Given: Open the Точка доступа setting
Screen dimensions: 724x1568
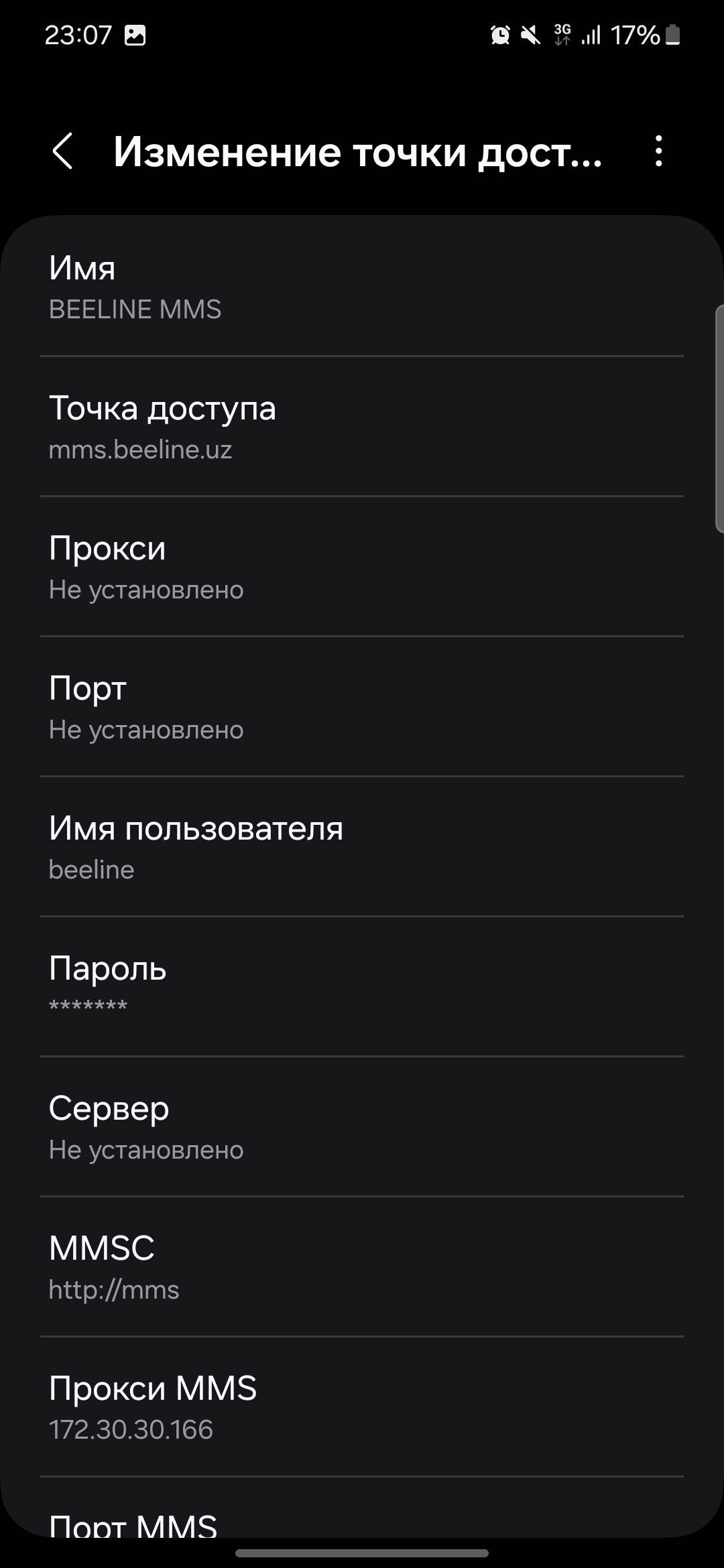Looking at the screenshot, I should click(x=362, y=426).
